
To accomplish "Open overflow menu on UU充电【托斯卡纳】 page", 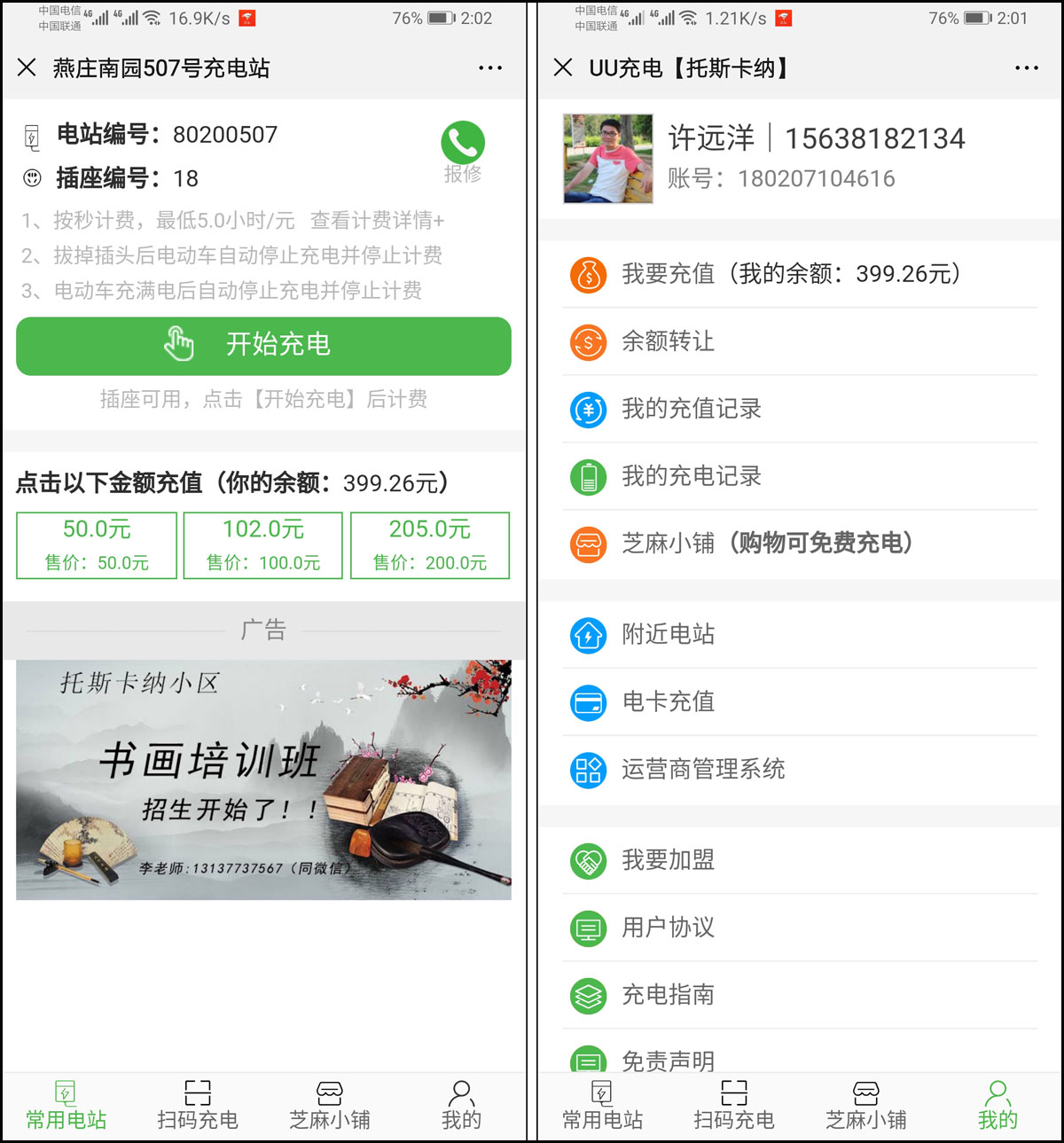I will coord(1026,68).
